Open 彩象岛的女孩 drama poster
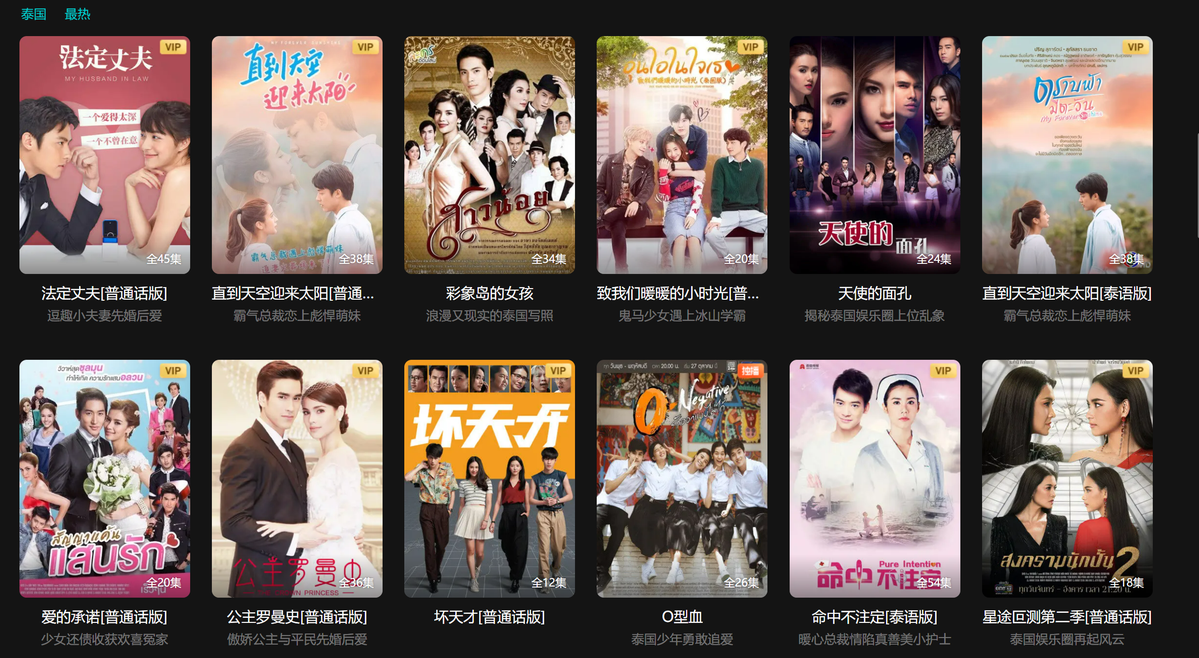 pyautogui.click(x=489, y=155)
